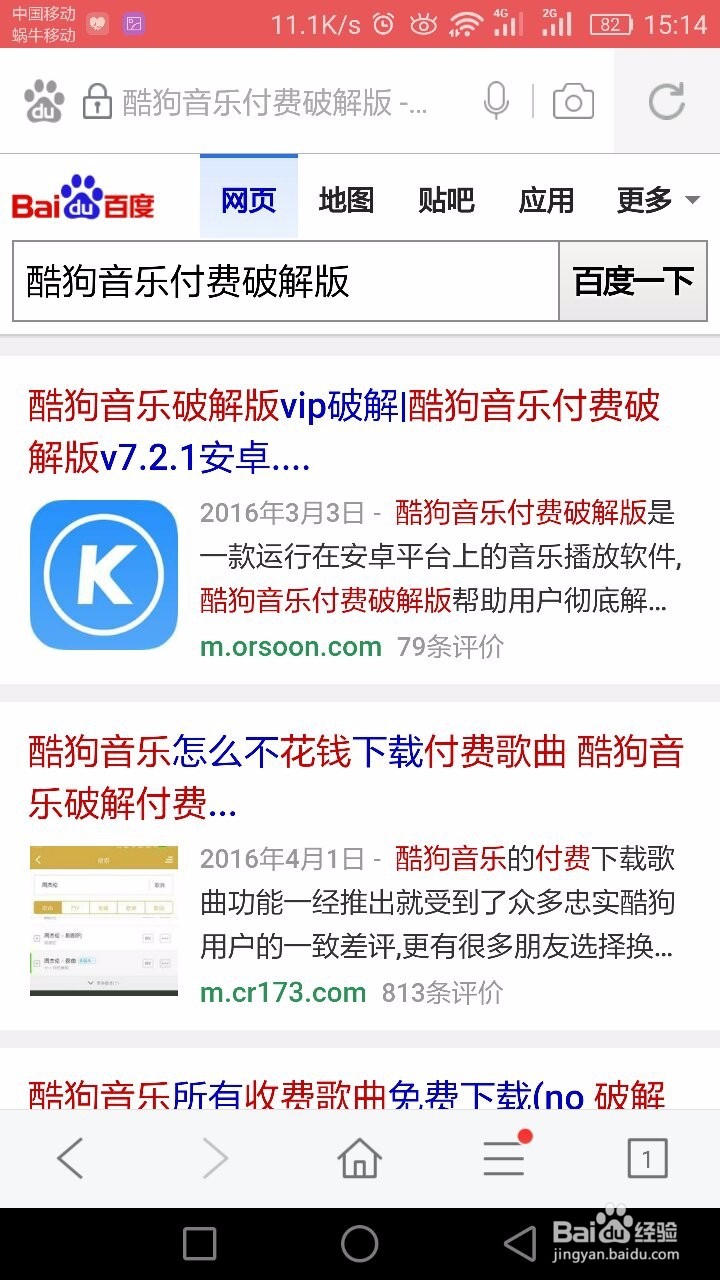The width and height of the screenshot is (720, 1280).
Task: Start voice search with the microphone icon
Action: [x=496, y=100]
